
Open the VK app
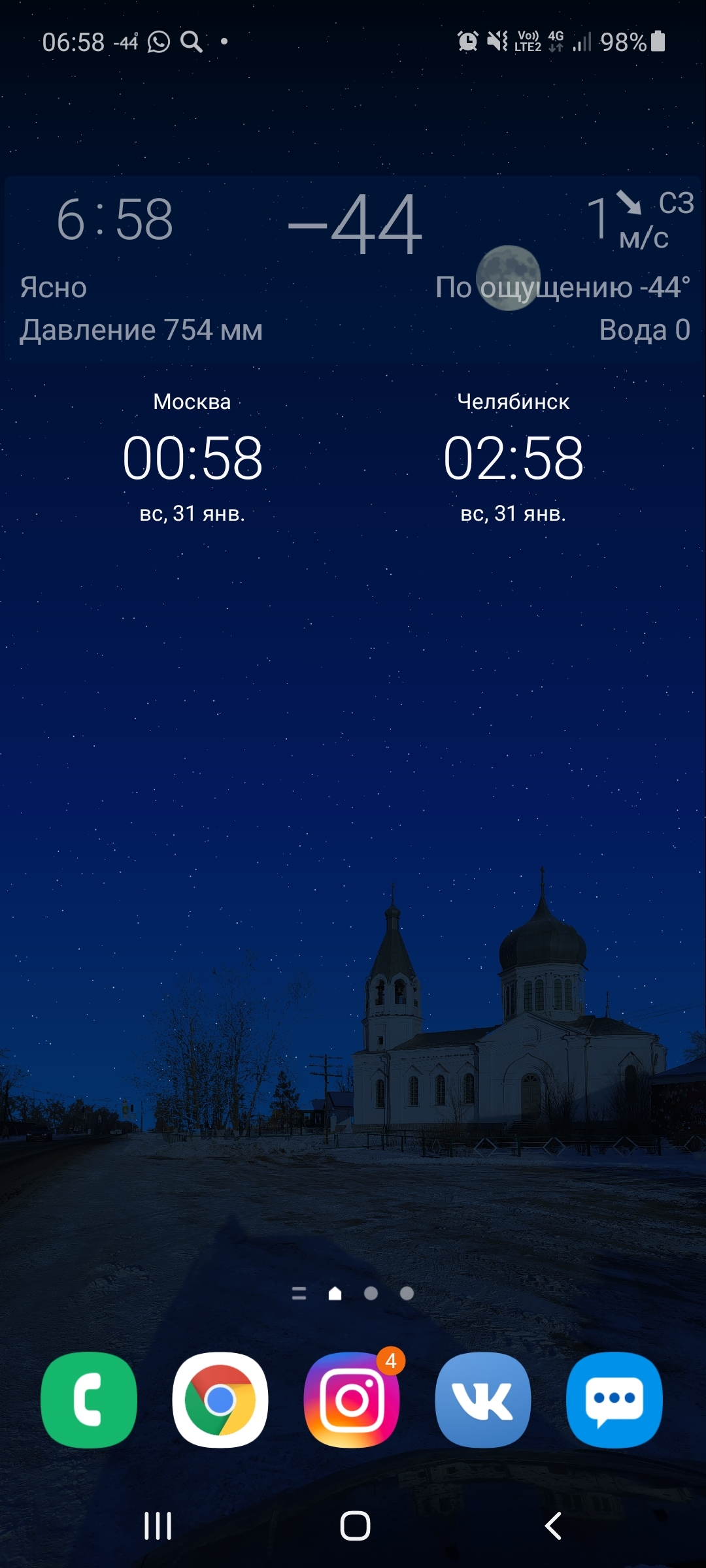click(x=483, y=1399)
